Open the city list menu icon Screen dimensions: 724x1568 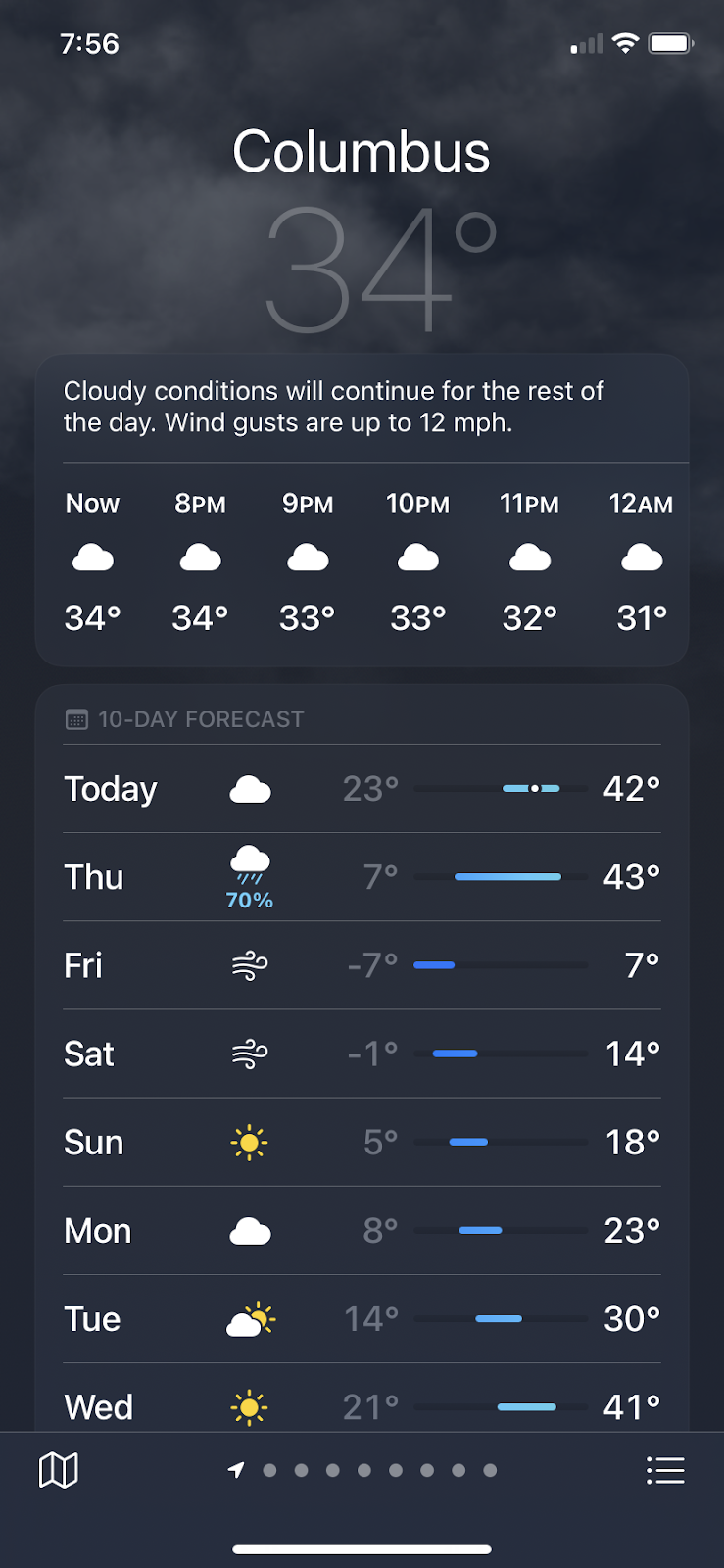pyautogui.click(x=665, y=1470)
